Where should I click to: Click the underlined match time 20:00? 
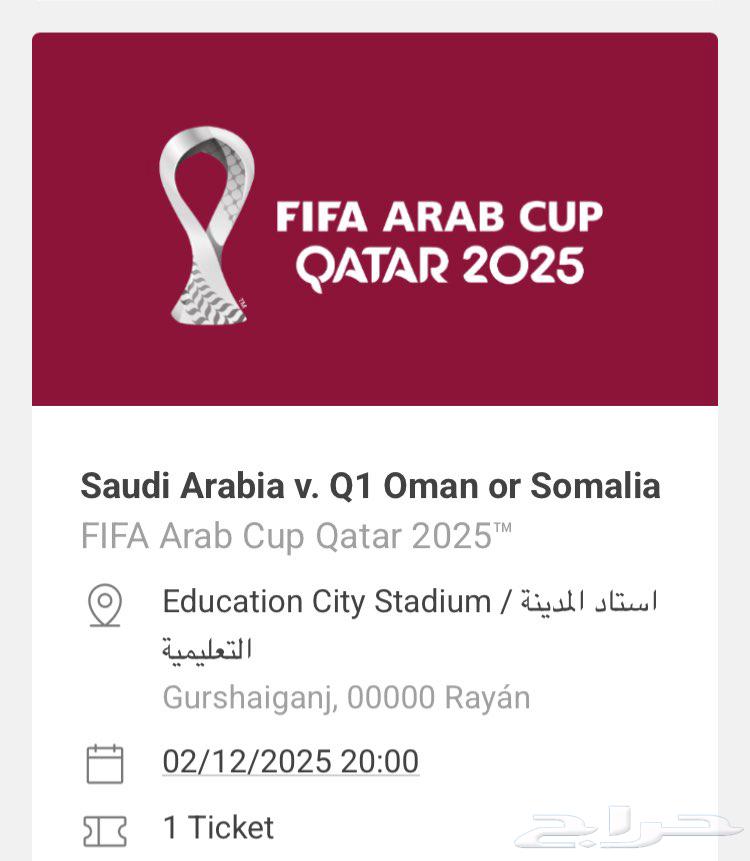(x=378, y=761)
